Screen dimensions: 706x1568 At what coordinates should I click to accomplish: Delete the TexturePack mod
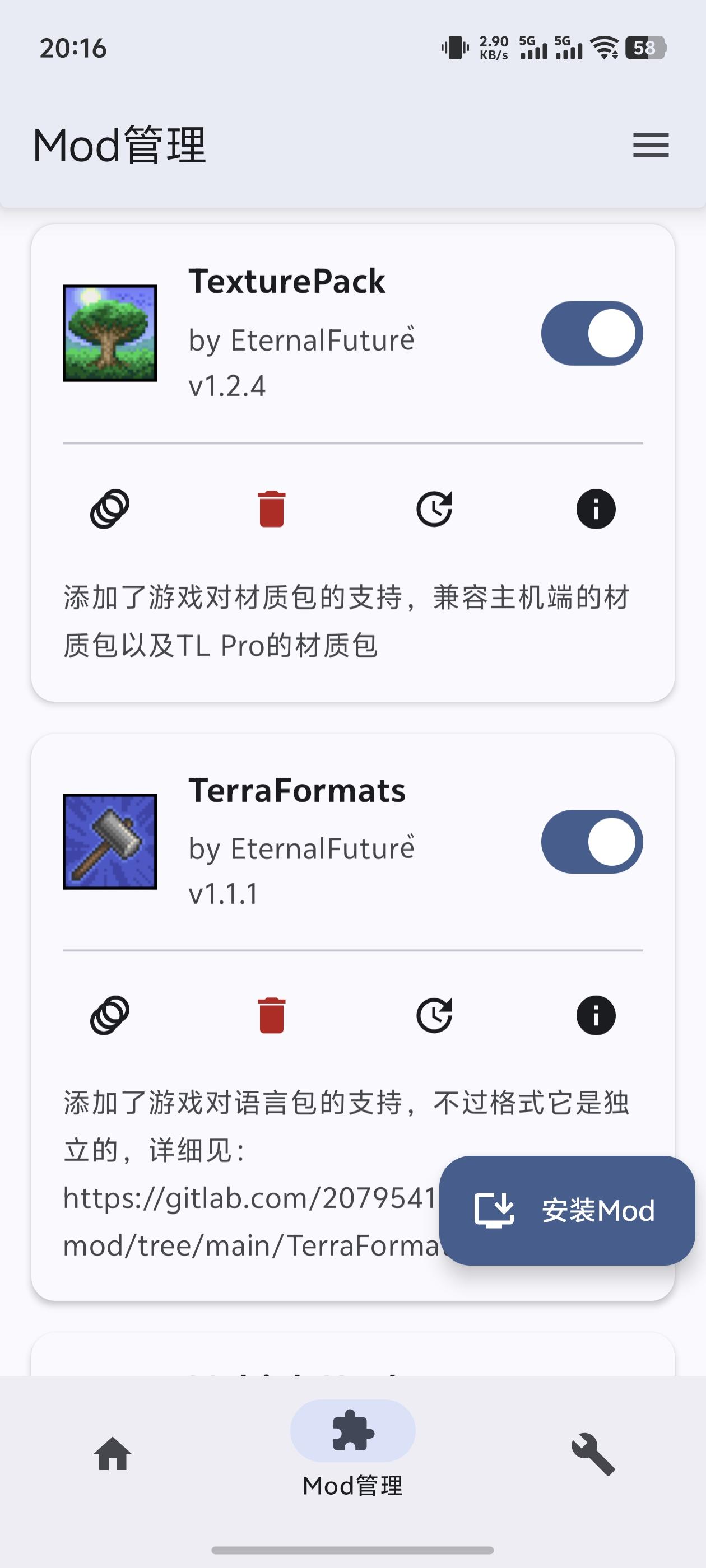click(272, 509)
